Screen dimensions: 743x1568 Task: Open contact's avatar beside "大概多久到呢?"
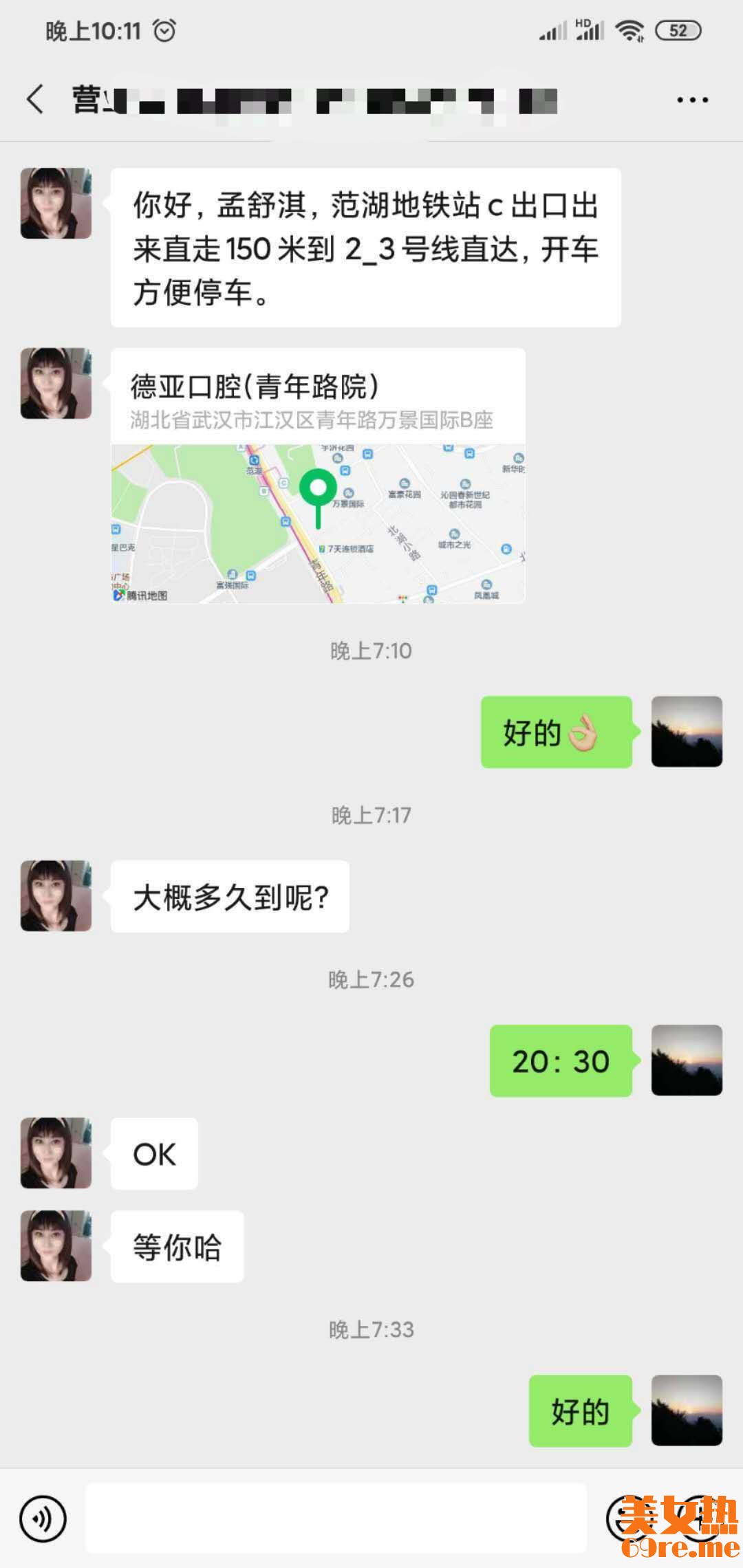click(56, 895)
